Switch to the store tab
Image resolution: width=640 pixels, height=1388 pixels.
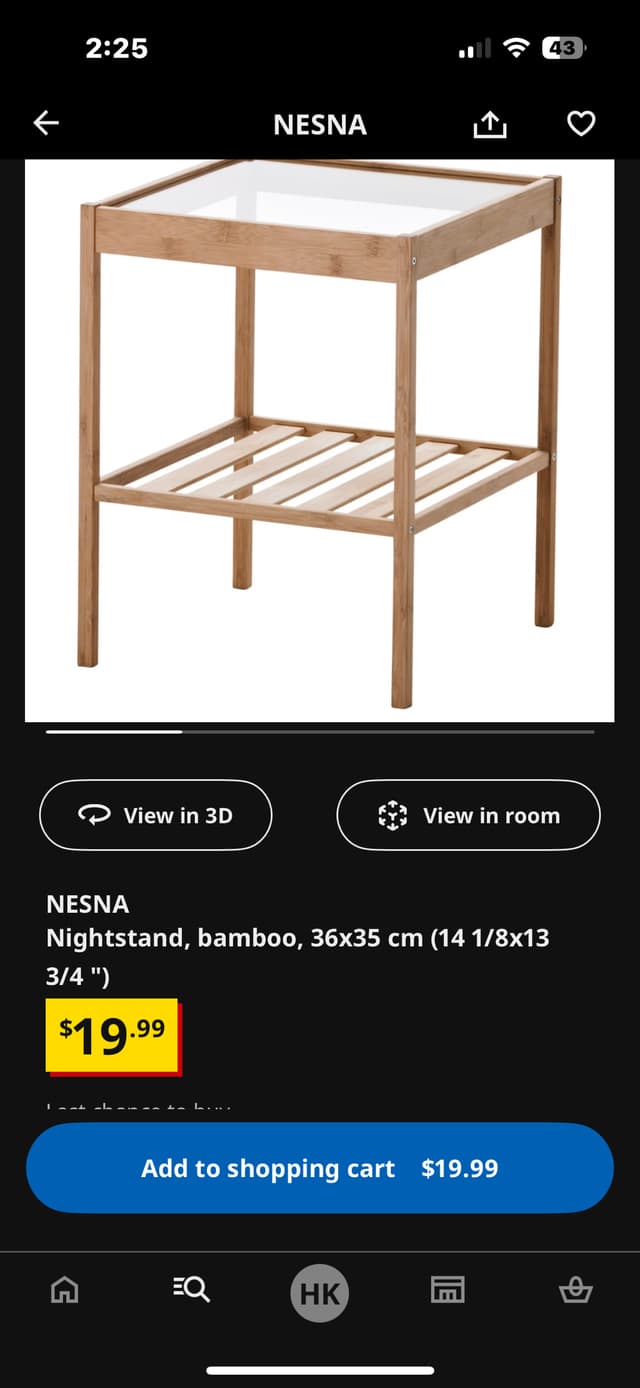point(447,1291)
